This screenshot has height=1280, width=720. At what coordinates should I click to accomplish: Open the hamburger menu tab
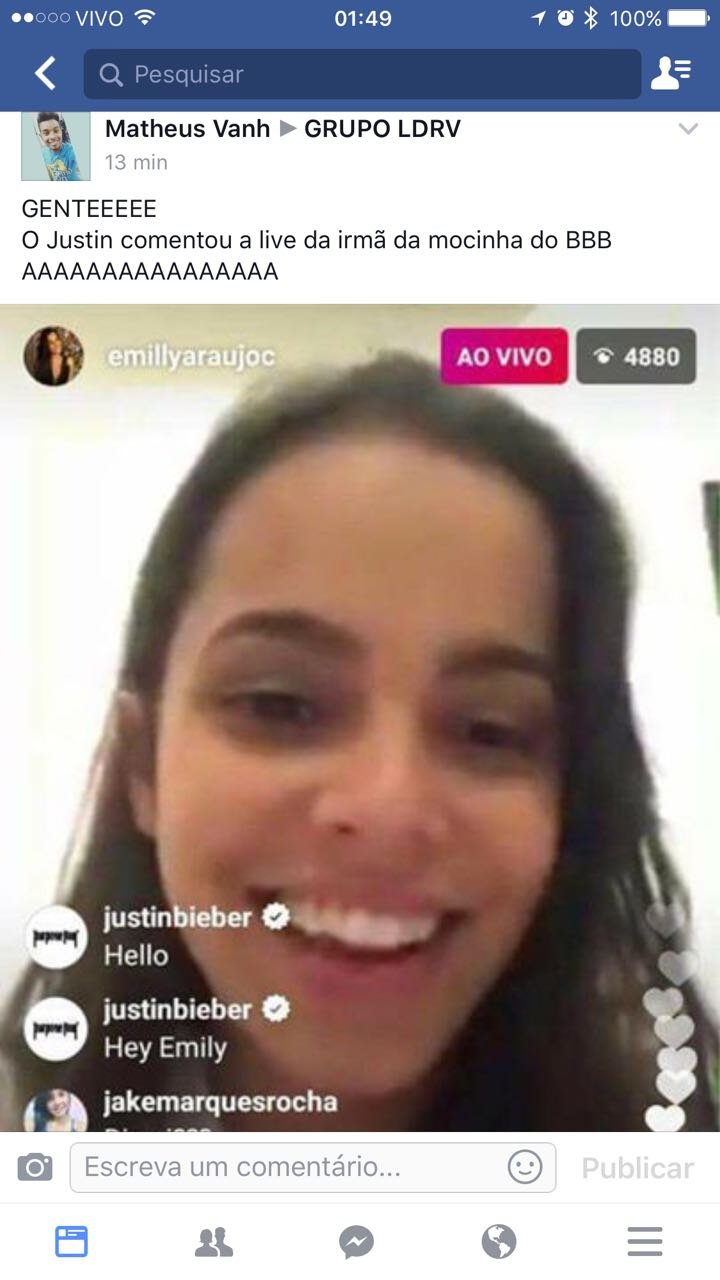645,1242
